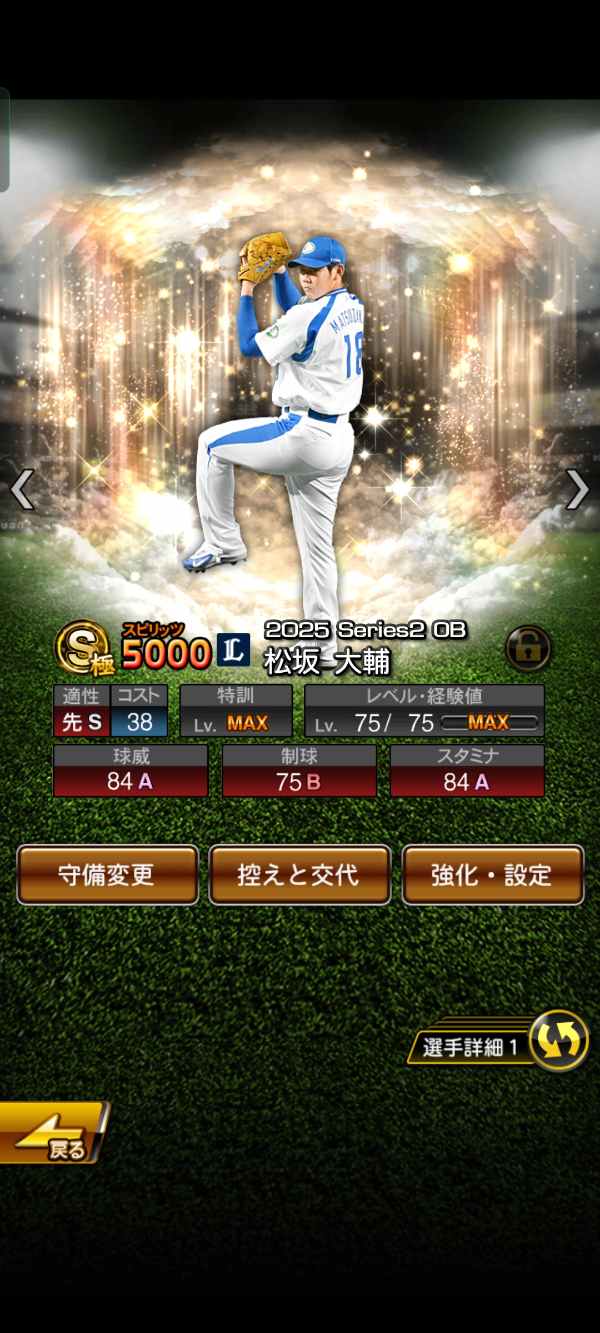
Task: Tap the 守備変更 button
Action: point(107,875)
